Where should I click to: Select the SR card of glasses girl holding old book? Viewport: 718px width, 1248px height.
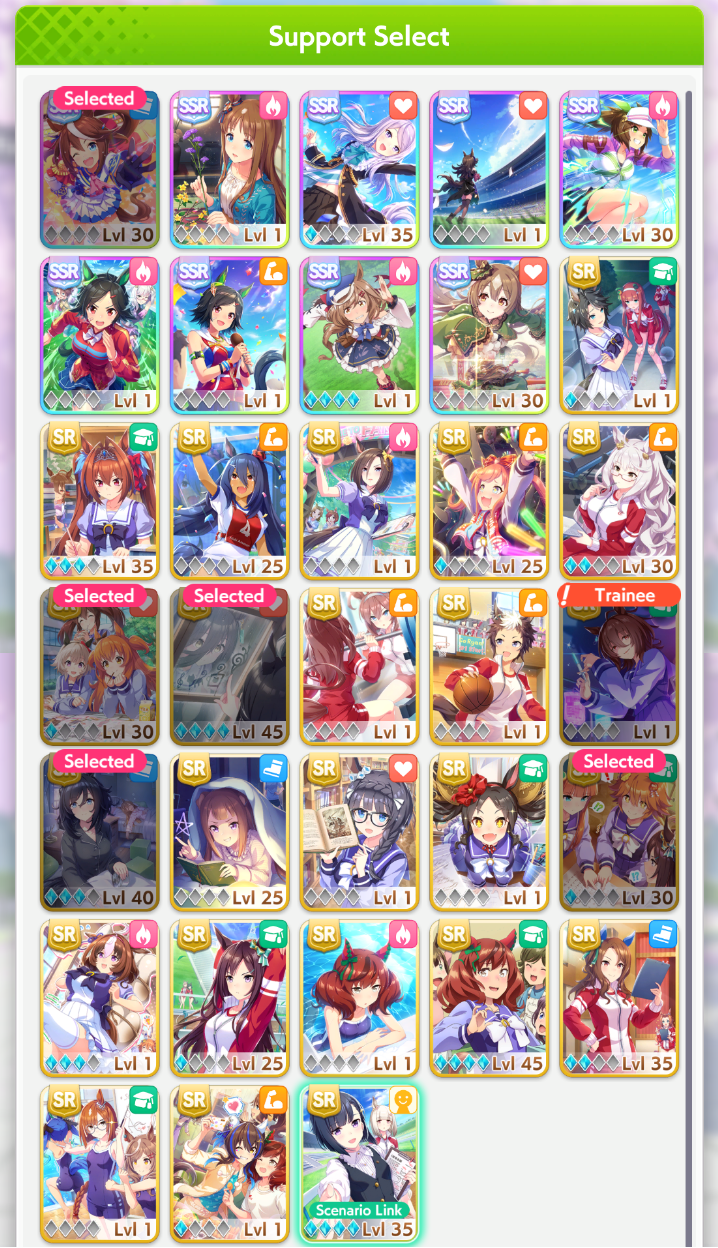click(x=359, y=833)
